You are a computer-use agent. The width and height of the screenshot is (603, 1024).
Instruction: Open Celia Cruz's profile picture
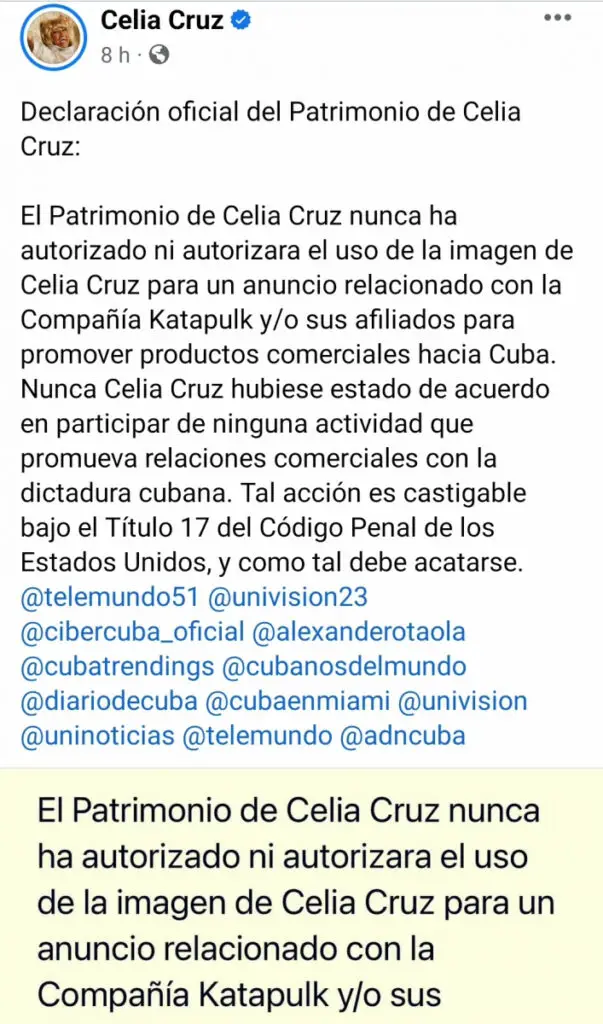pos(53,39)
